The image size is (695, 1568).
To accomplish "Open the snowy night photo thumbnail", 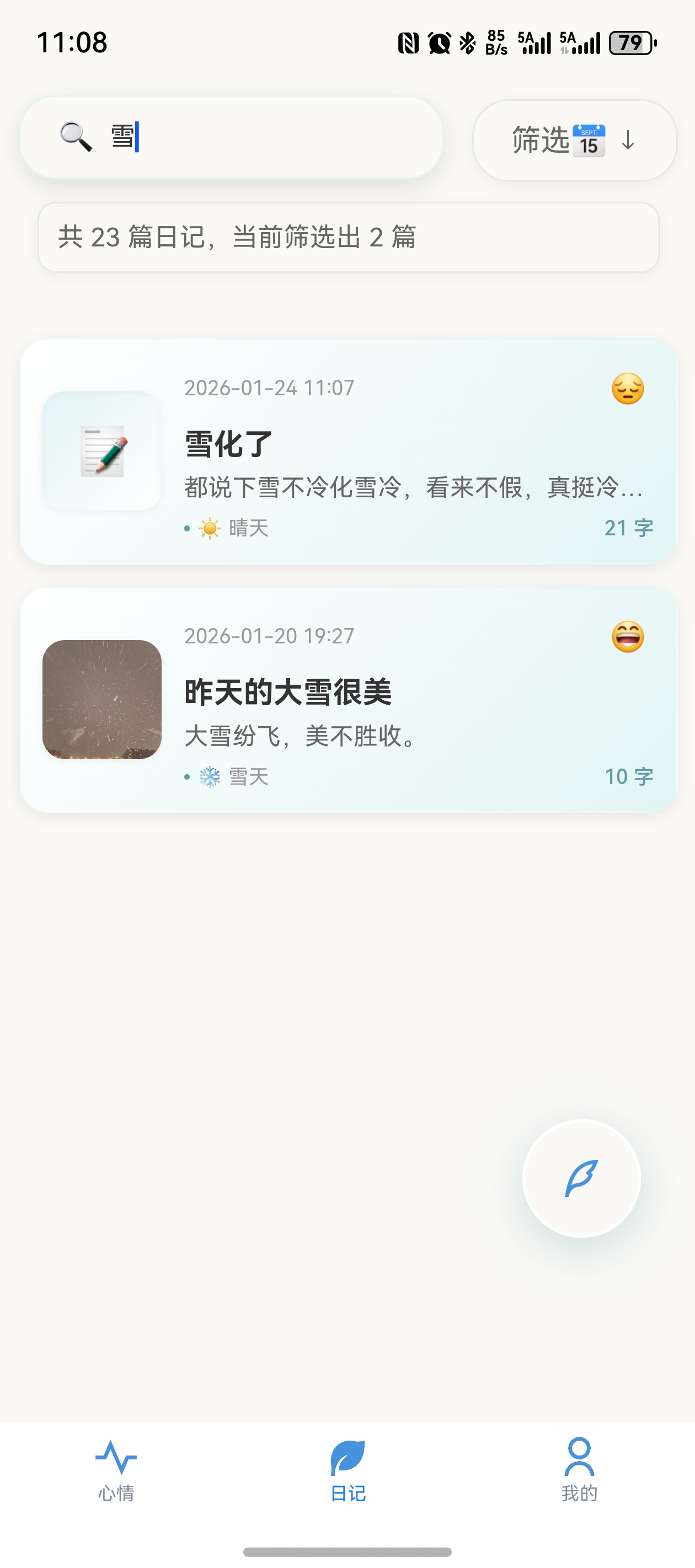I will click(x=103, y=701).
